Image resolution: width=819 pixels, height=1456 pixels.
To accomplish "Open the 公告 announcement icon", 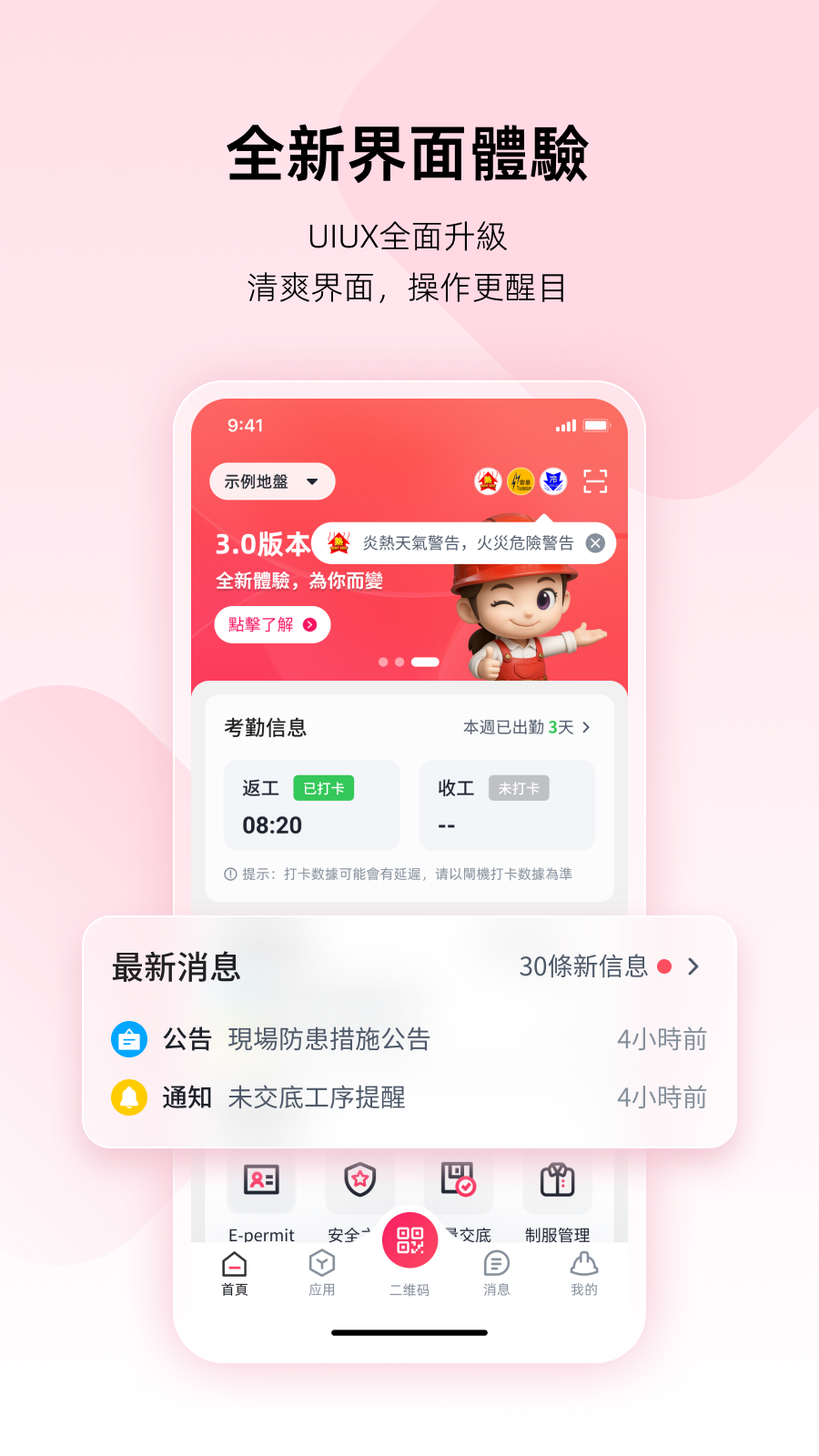I will pos(129,1038).
